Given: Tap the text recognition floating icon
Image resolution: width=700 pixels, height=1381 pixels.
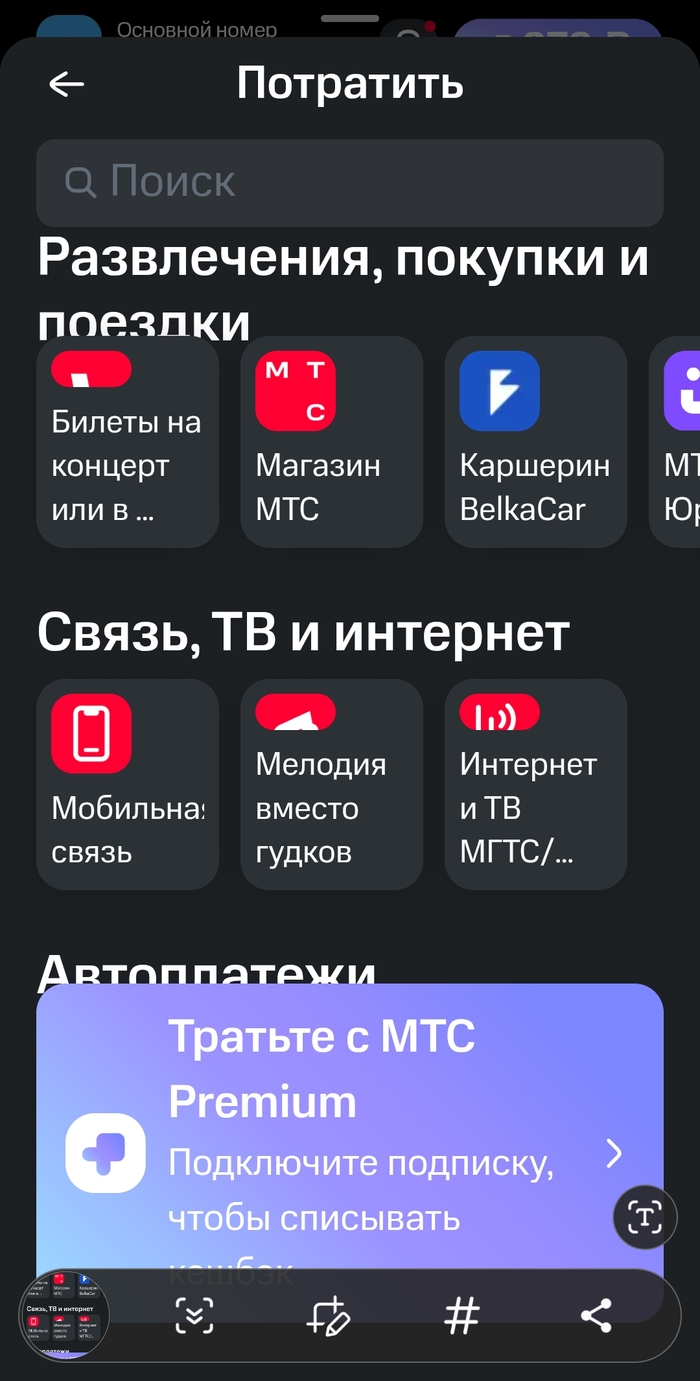Looking at the screenshot, I should coord(645,1217).
